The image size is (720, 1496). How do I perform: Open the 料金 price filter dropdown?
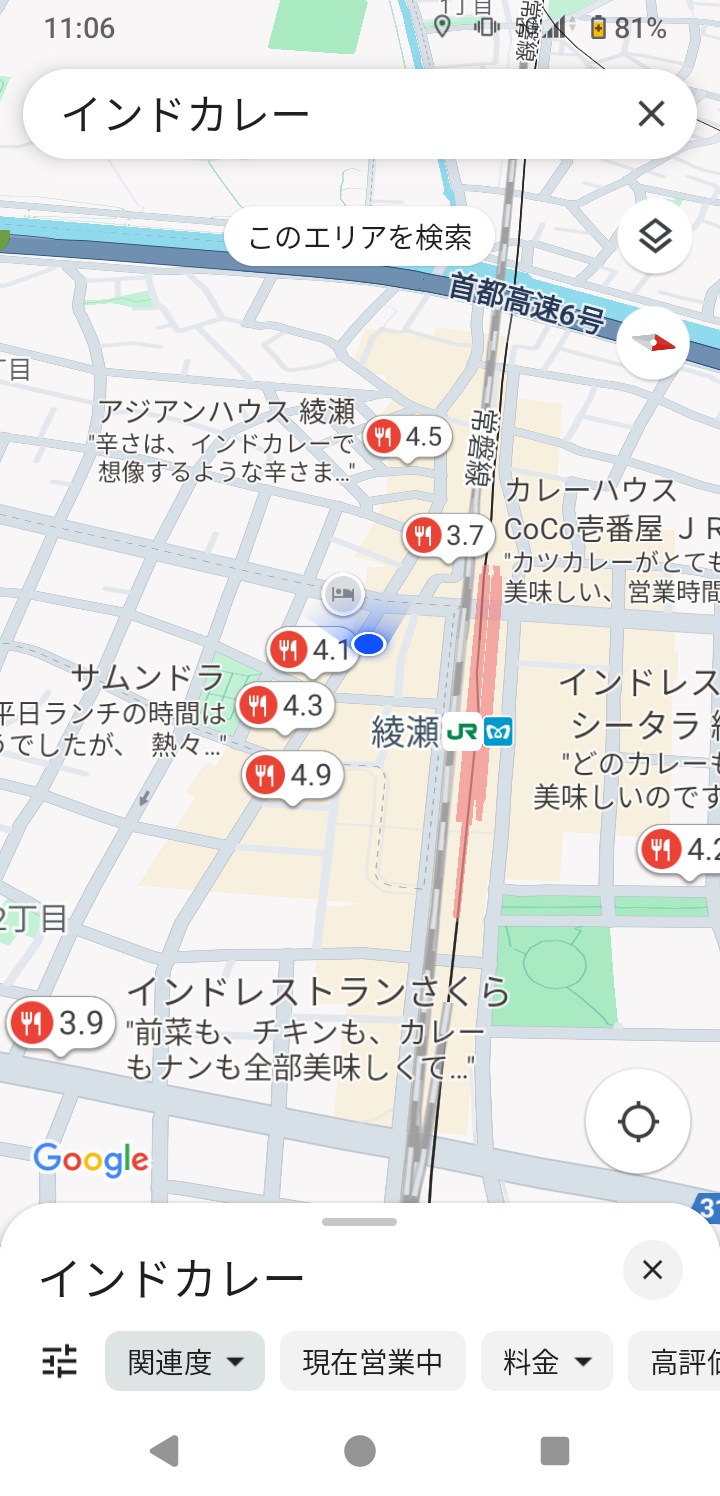click(546, 1361)
